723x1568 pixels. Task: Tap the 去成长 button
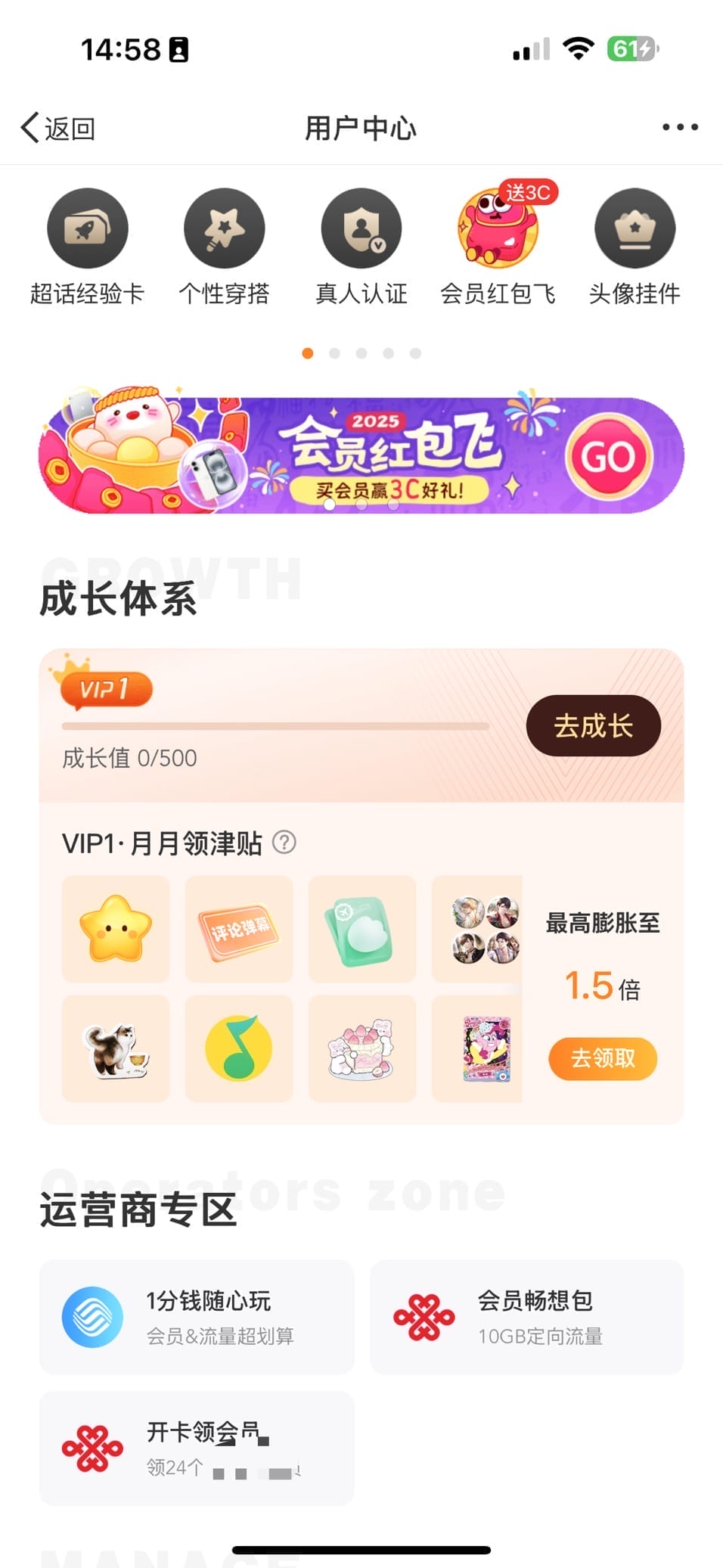tap(593, 725)
